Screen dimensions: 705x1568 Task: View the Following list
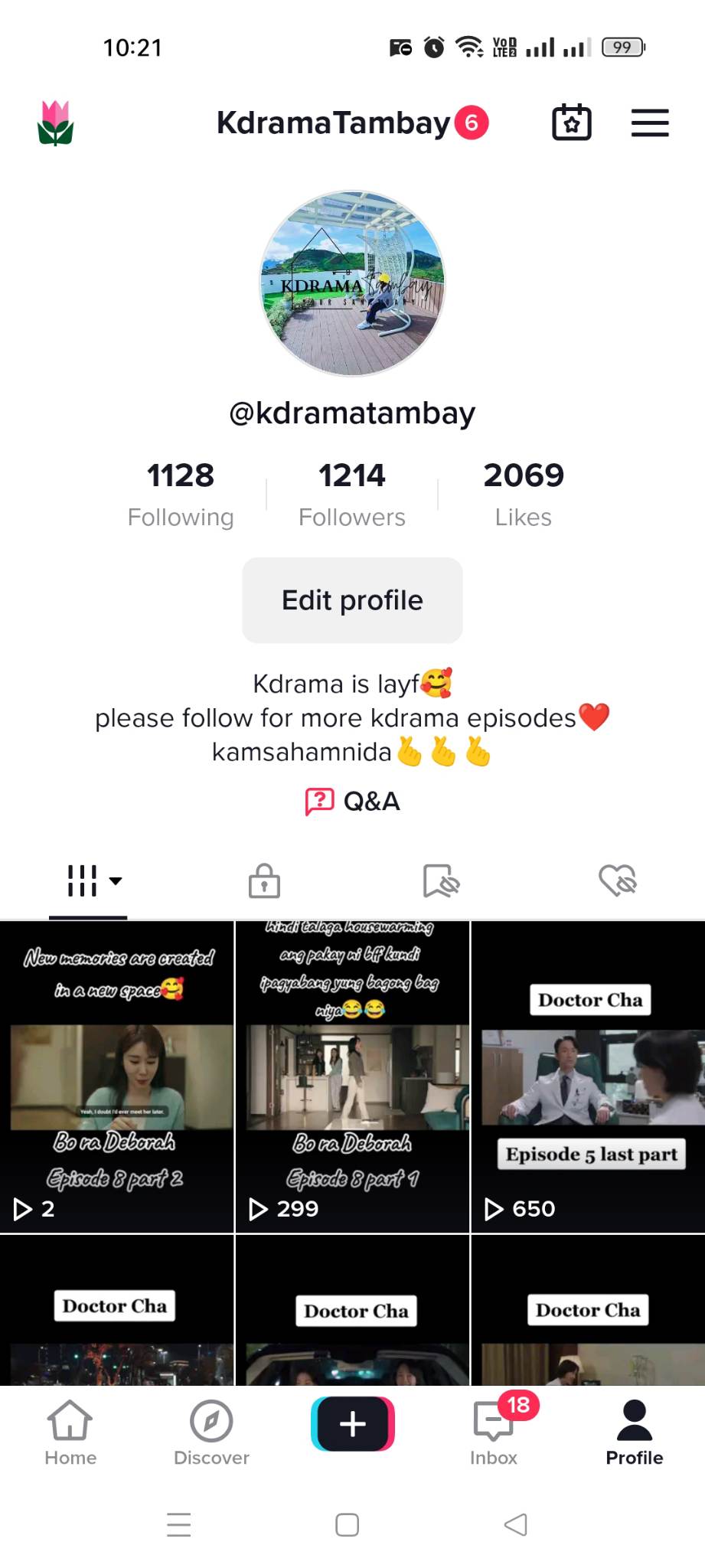[x=181, y=494]
